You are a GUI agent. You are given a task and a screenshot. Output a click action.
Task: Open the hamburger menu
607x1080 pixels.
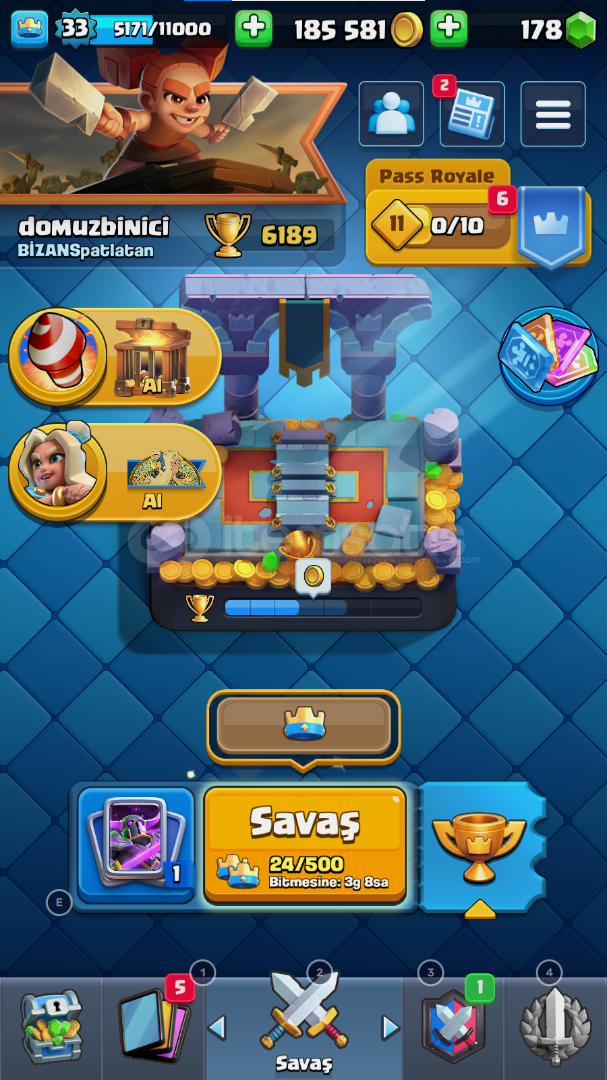(x=553, y=114)
